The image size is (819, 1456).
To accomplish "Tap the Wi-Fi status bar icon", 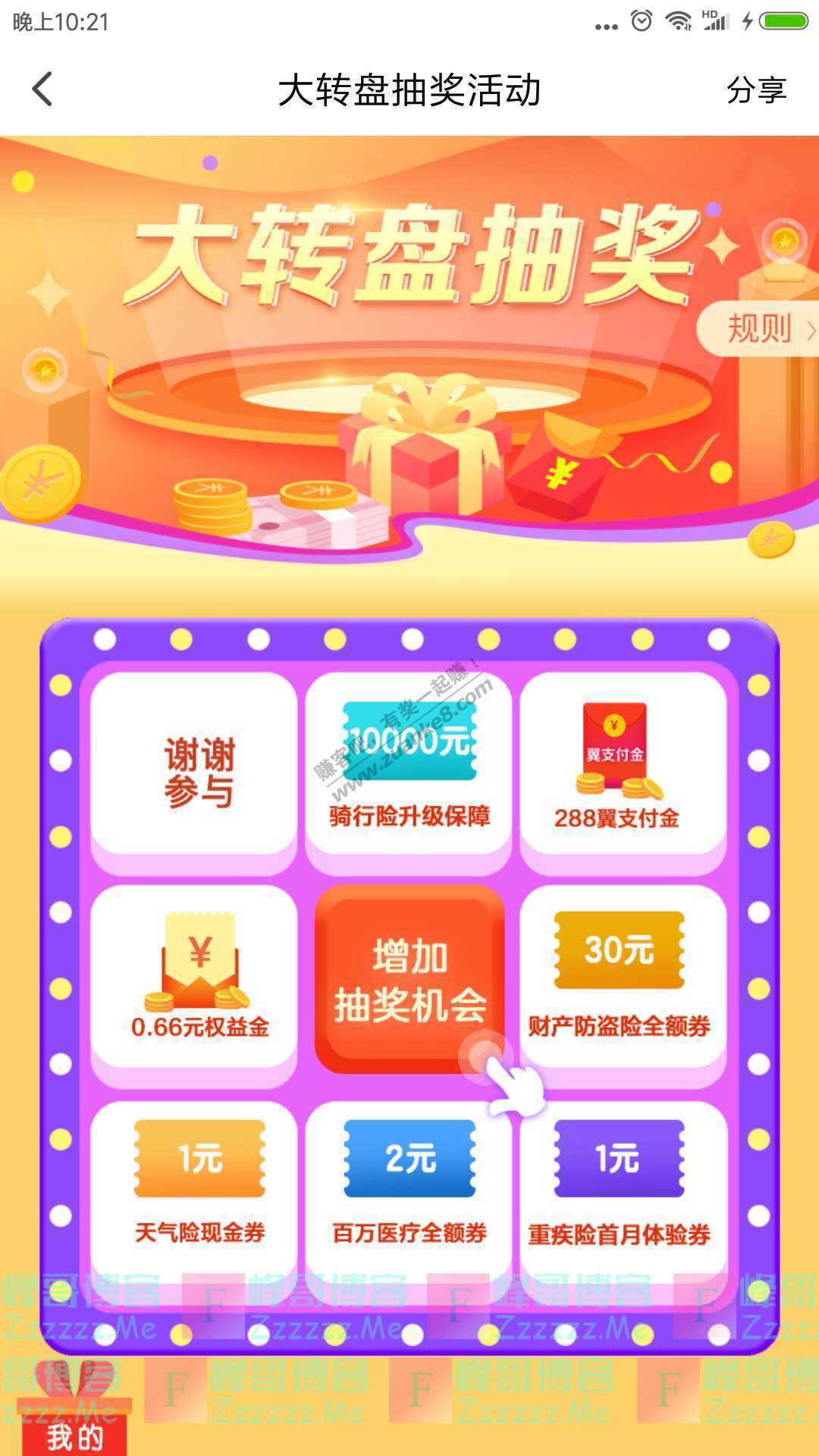I will coord(677,20).
